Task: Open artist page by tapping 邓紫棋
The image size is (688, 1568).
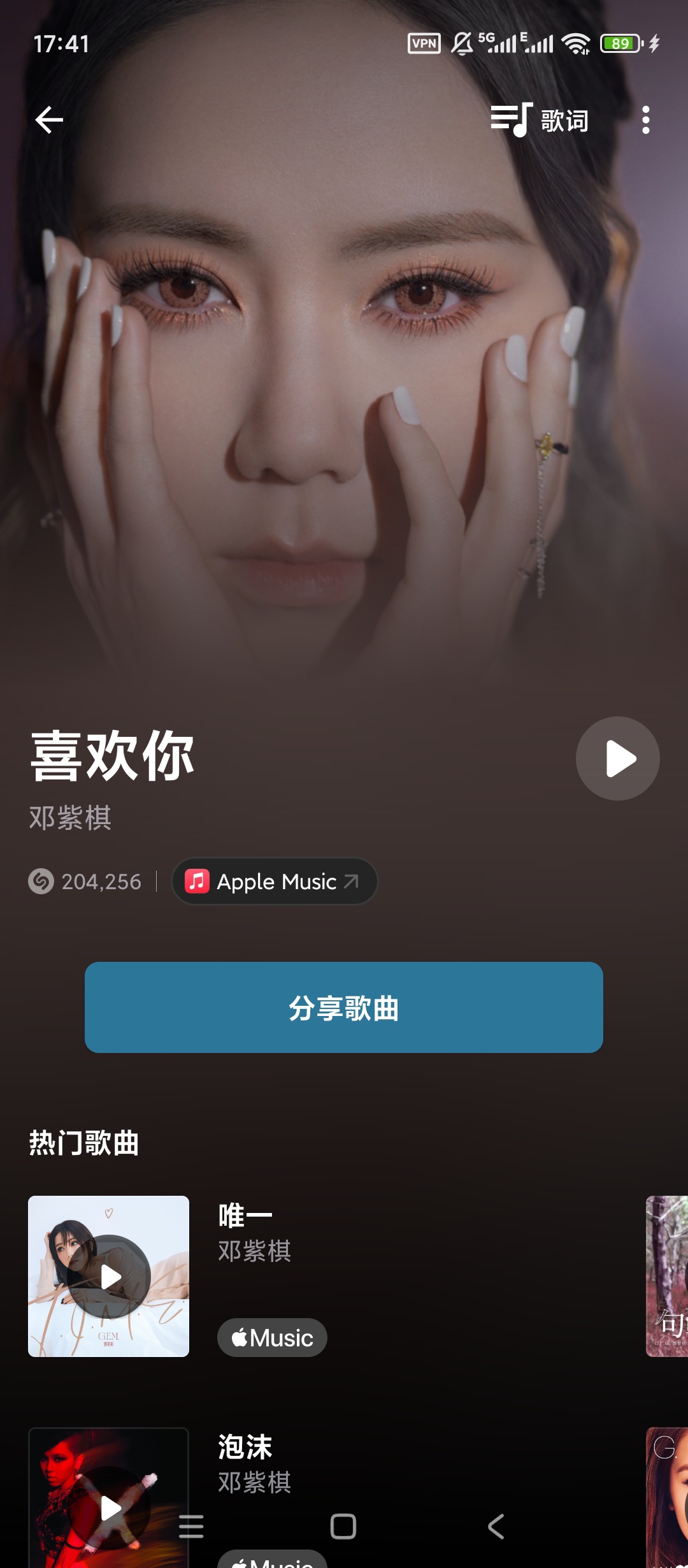Action: click(x=70, y=819)
